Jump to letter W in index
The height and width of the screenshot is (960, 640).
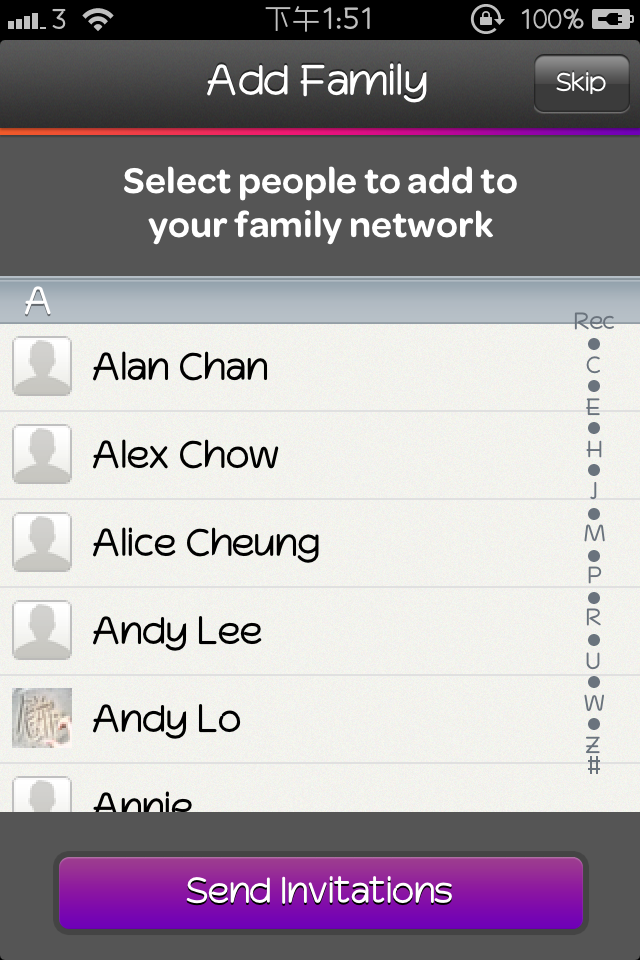click(594, 703)
